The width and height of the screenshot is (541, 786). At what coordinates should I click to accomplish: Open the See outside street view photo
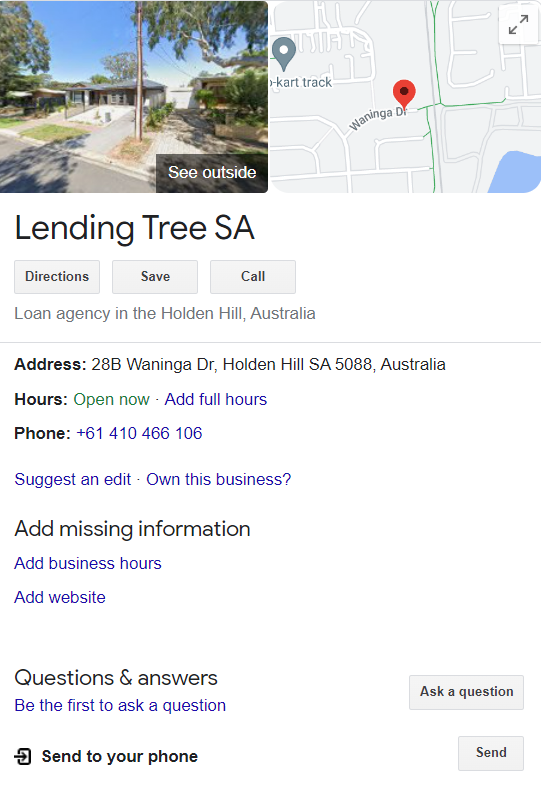click(134, 97)
